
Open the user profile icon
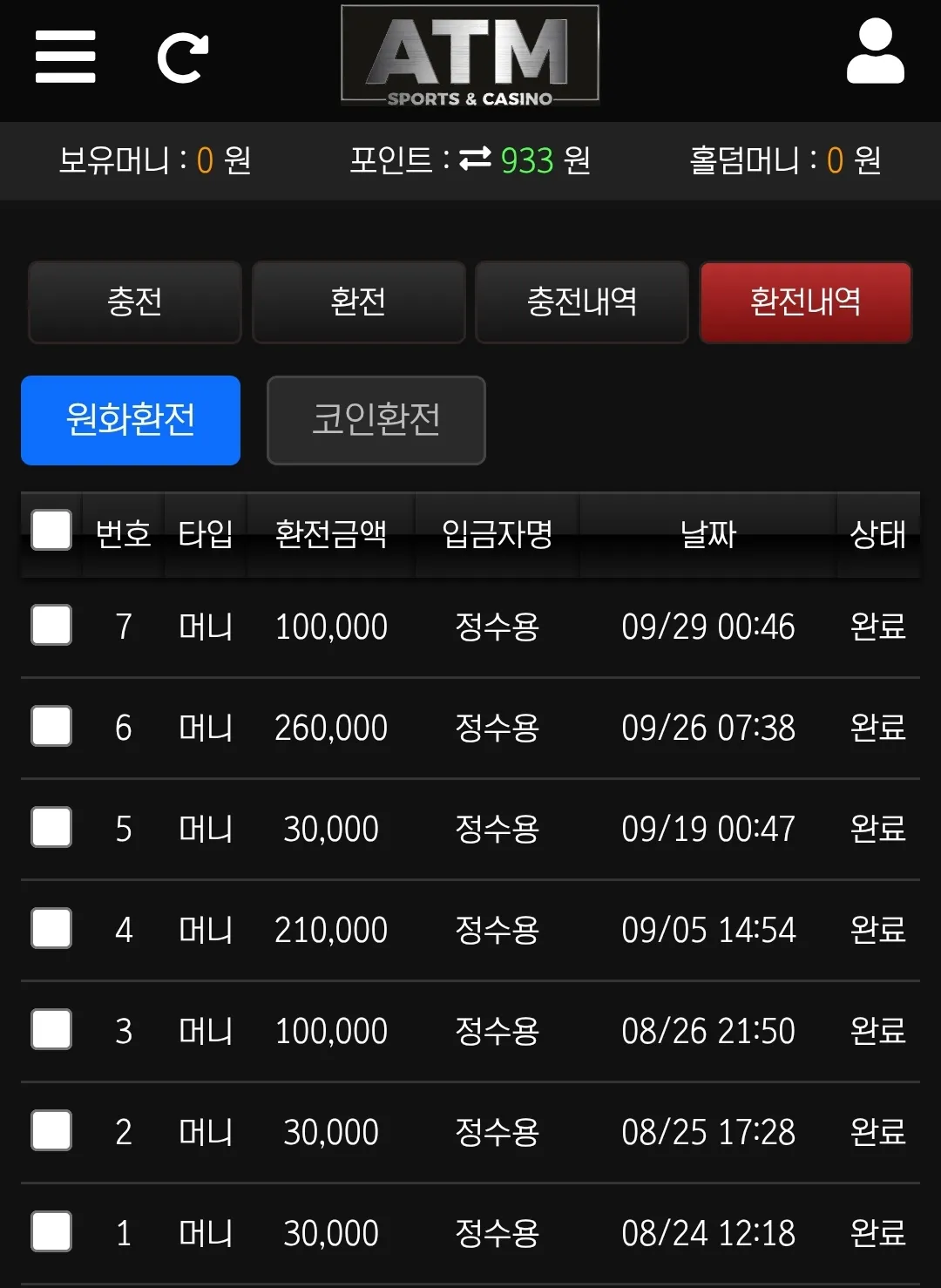(876, 52)
